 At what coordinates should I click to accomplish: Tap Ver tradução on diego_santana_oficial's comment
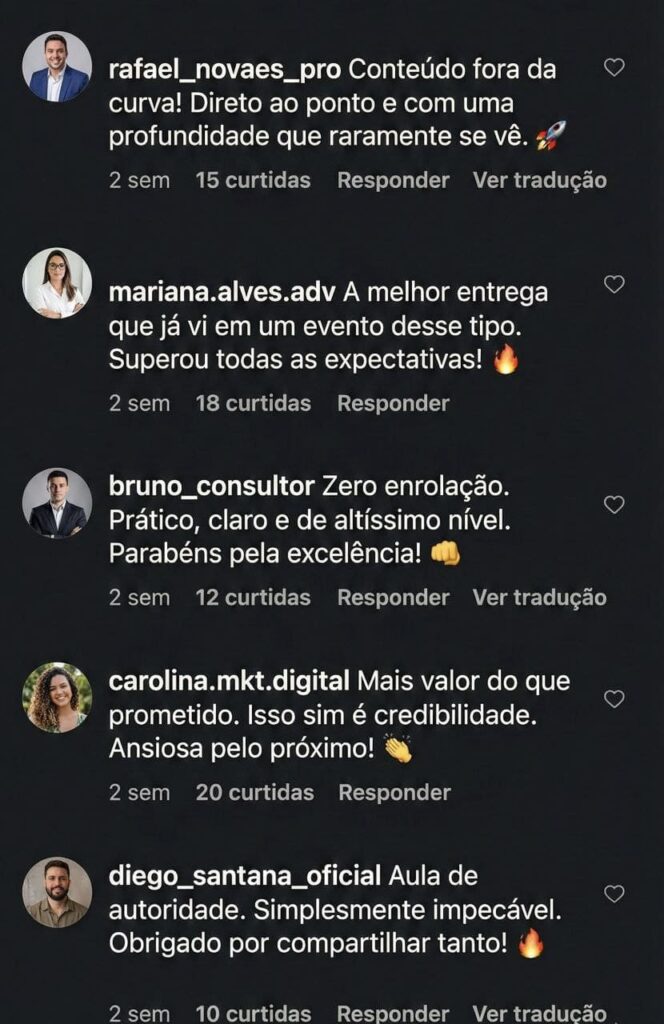coord(539,1013)
